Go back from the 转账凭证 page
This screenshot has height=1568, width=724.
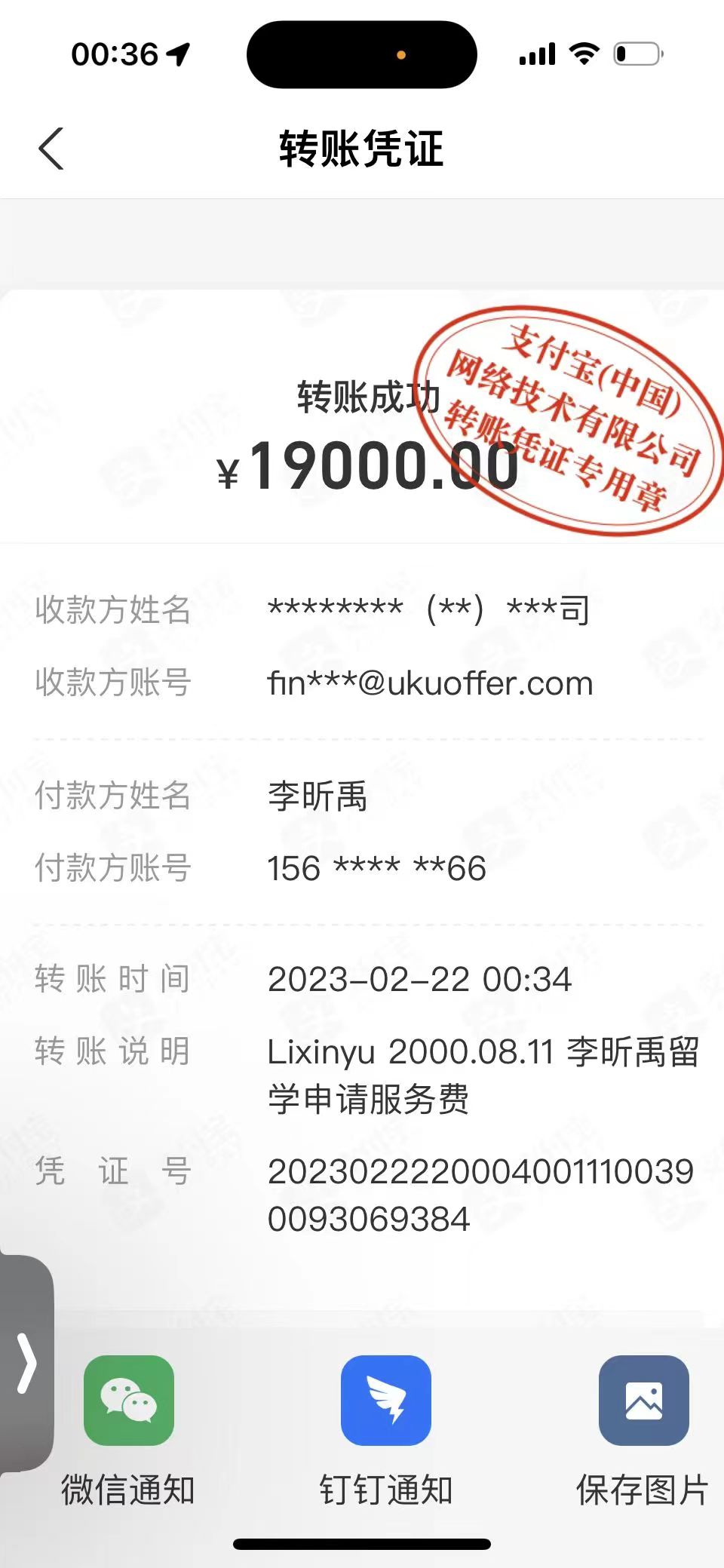click(x=51, y=149)
